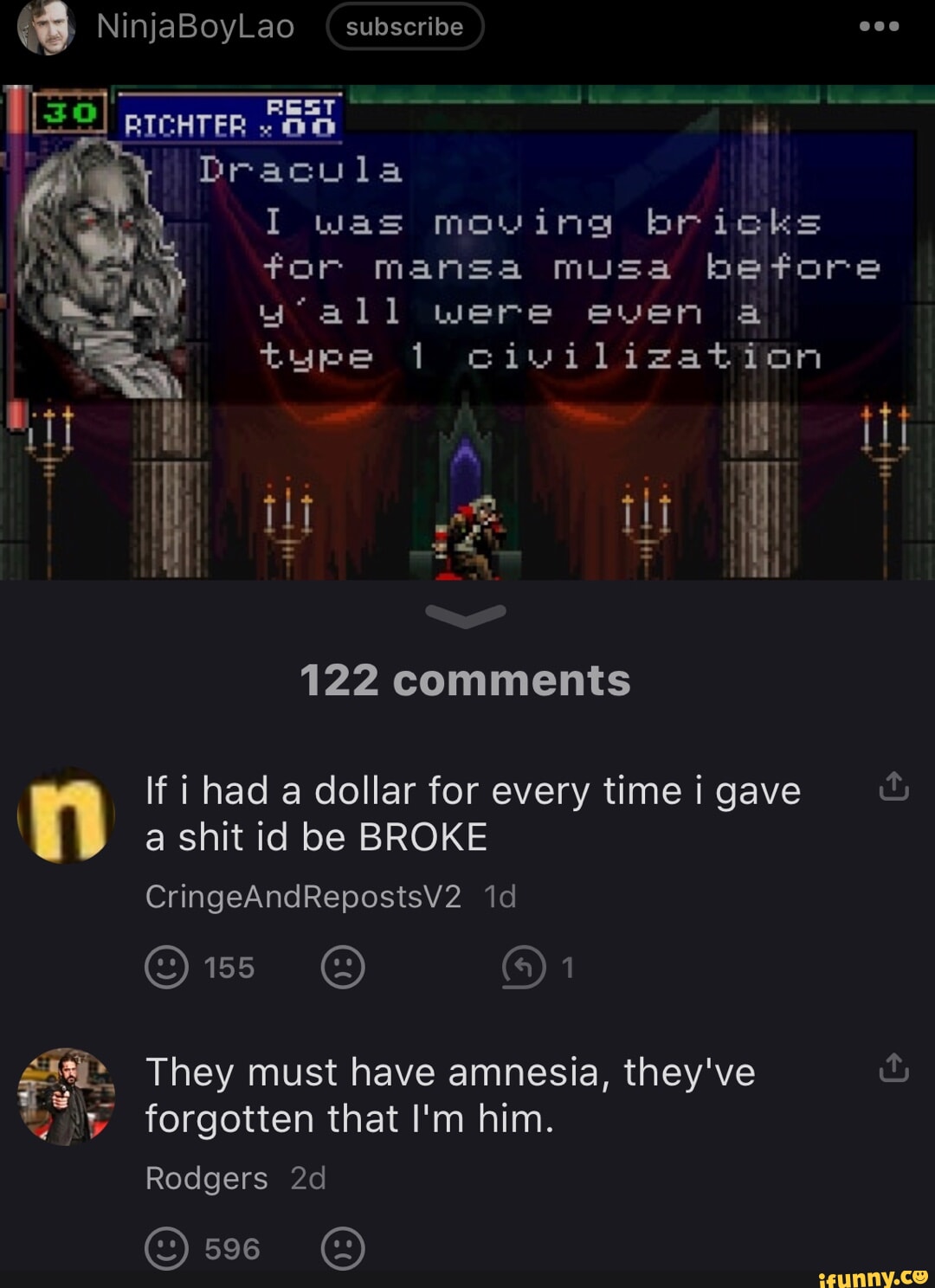Viewport: 935px width, 1288px height.
Task: Open the Dracula meme image
Action: click(x=467, y=332)
